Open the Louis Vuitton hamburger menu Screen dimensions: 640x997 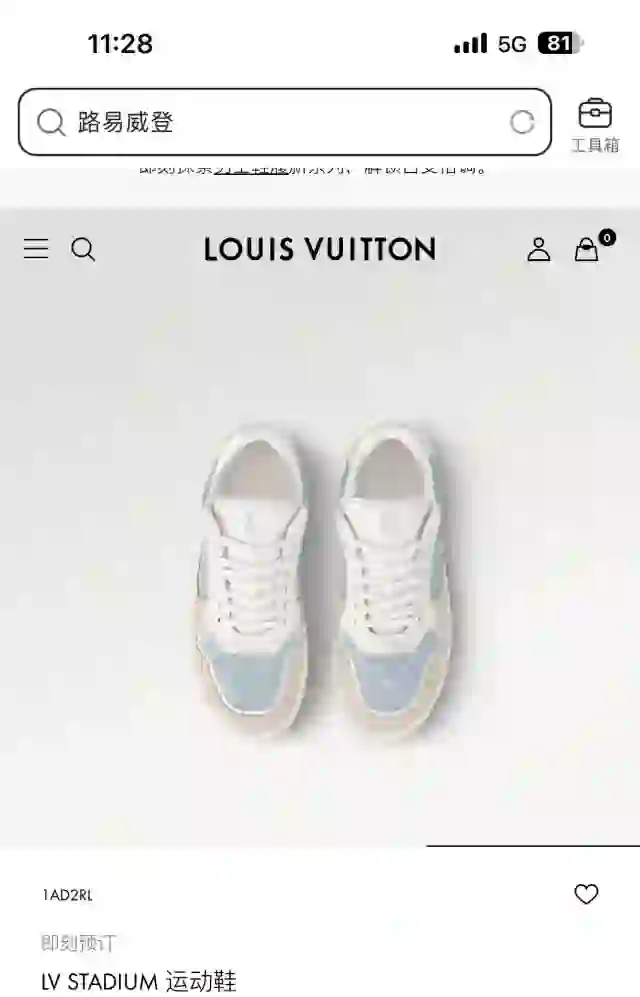[x=36, y=249]
